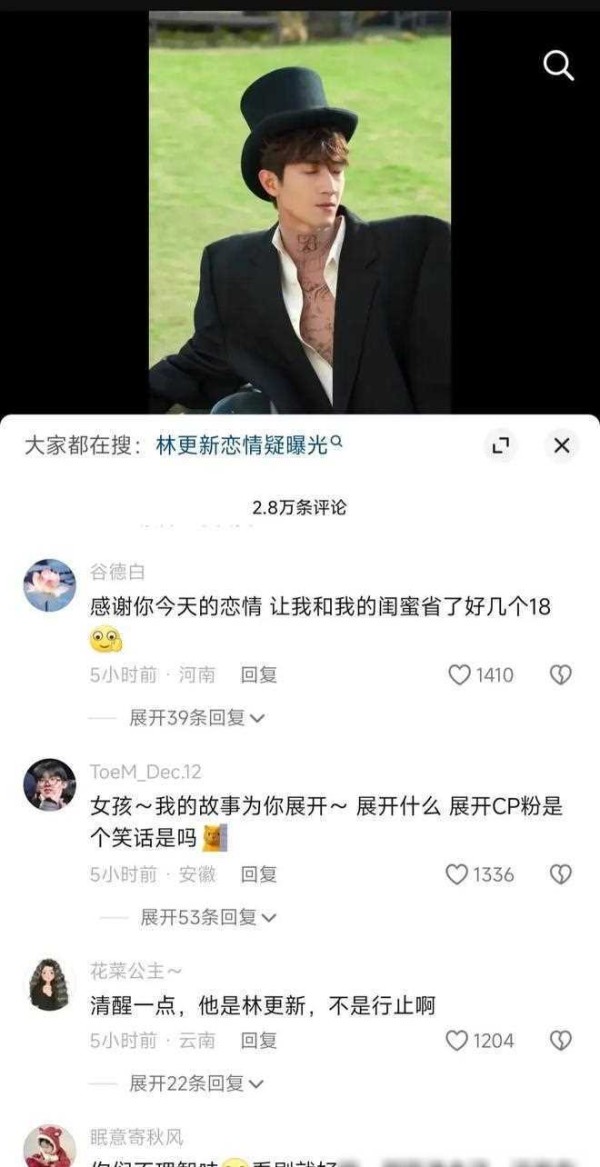Viewport: 600px width, 1167px height.
Task: Open 谷德白's profile avatar
Action: (50, 585)
